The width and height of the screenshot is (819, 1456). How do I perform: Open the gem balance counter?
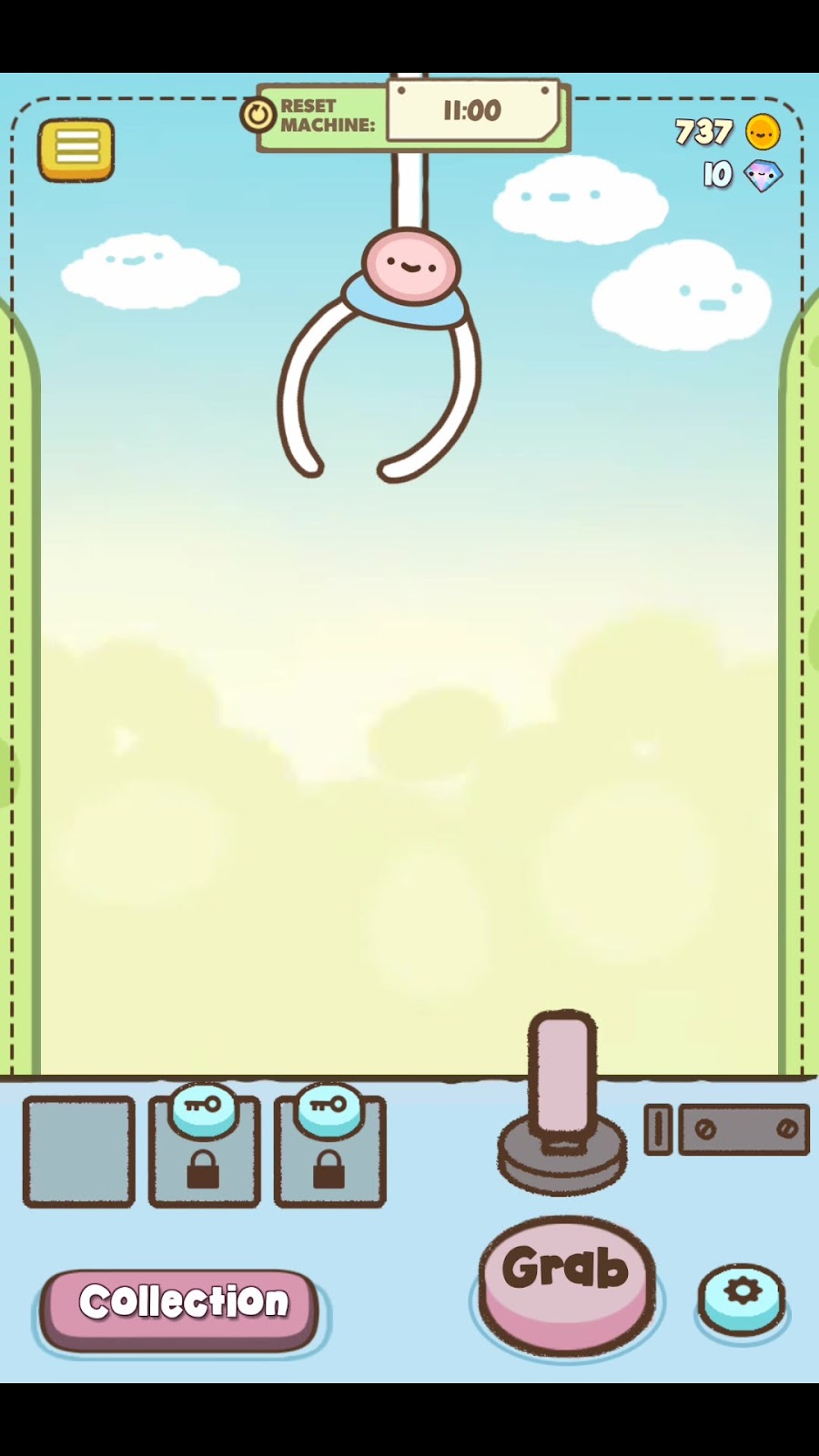[x=742, y=175]
